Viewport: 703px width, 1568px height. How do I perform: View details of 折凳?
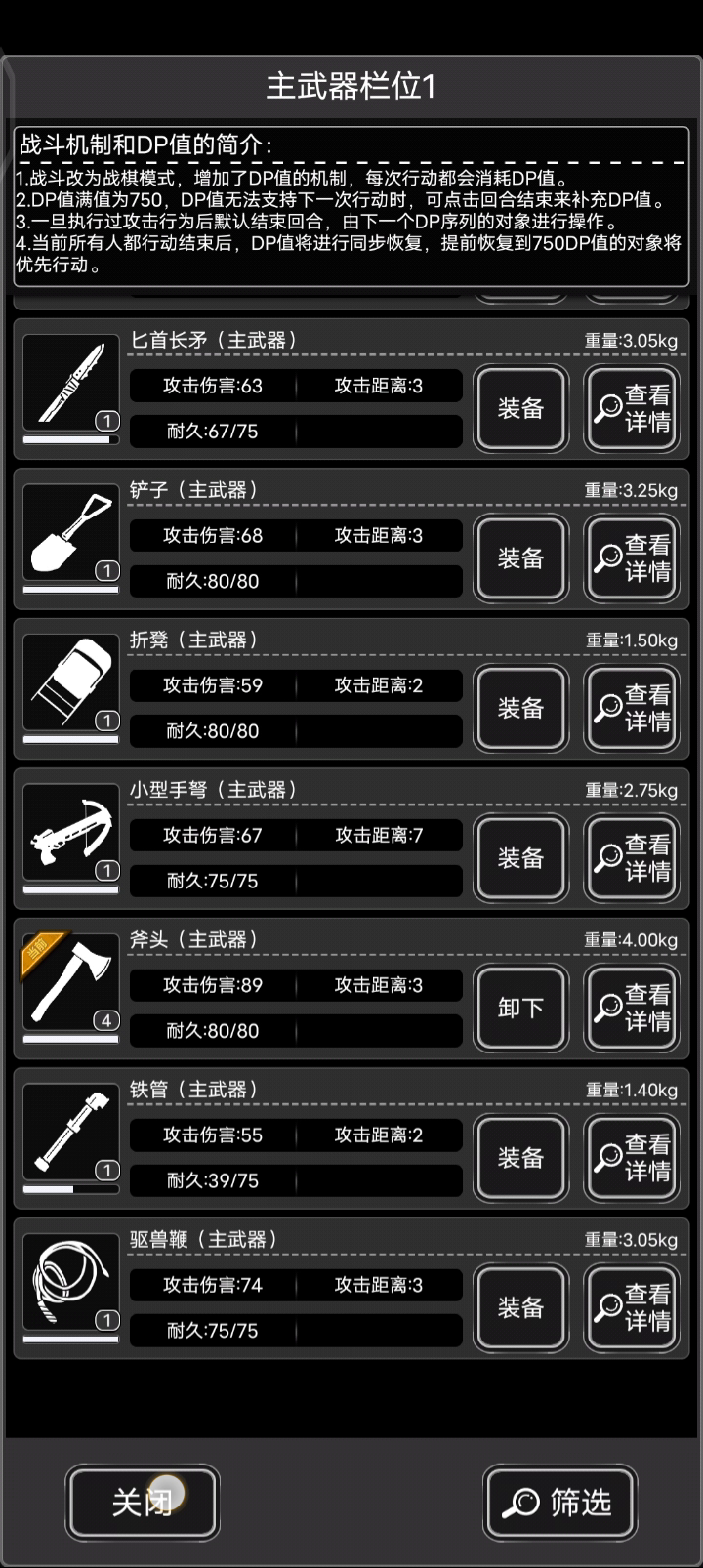[632, 709]
